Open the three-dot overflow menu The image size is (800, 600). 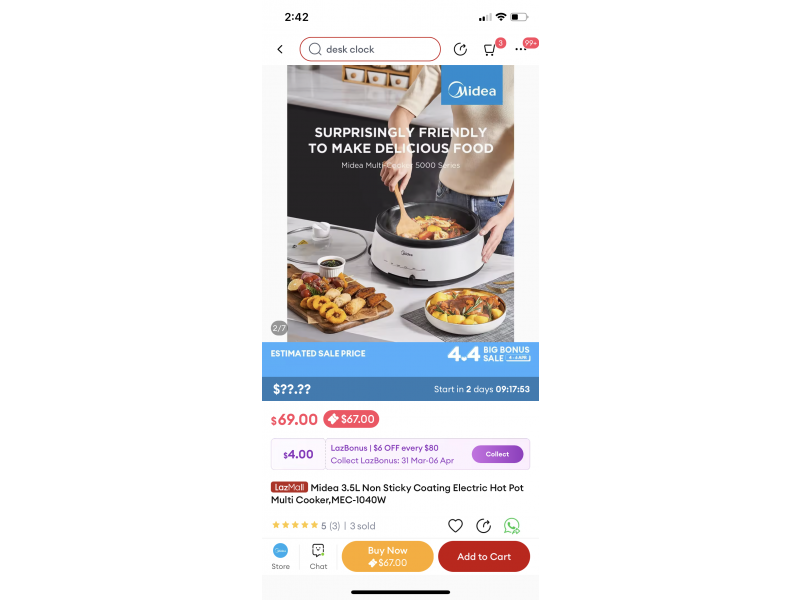click(x=520, y=49)
